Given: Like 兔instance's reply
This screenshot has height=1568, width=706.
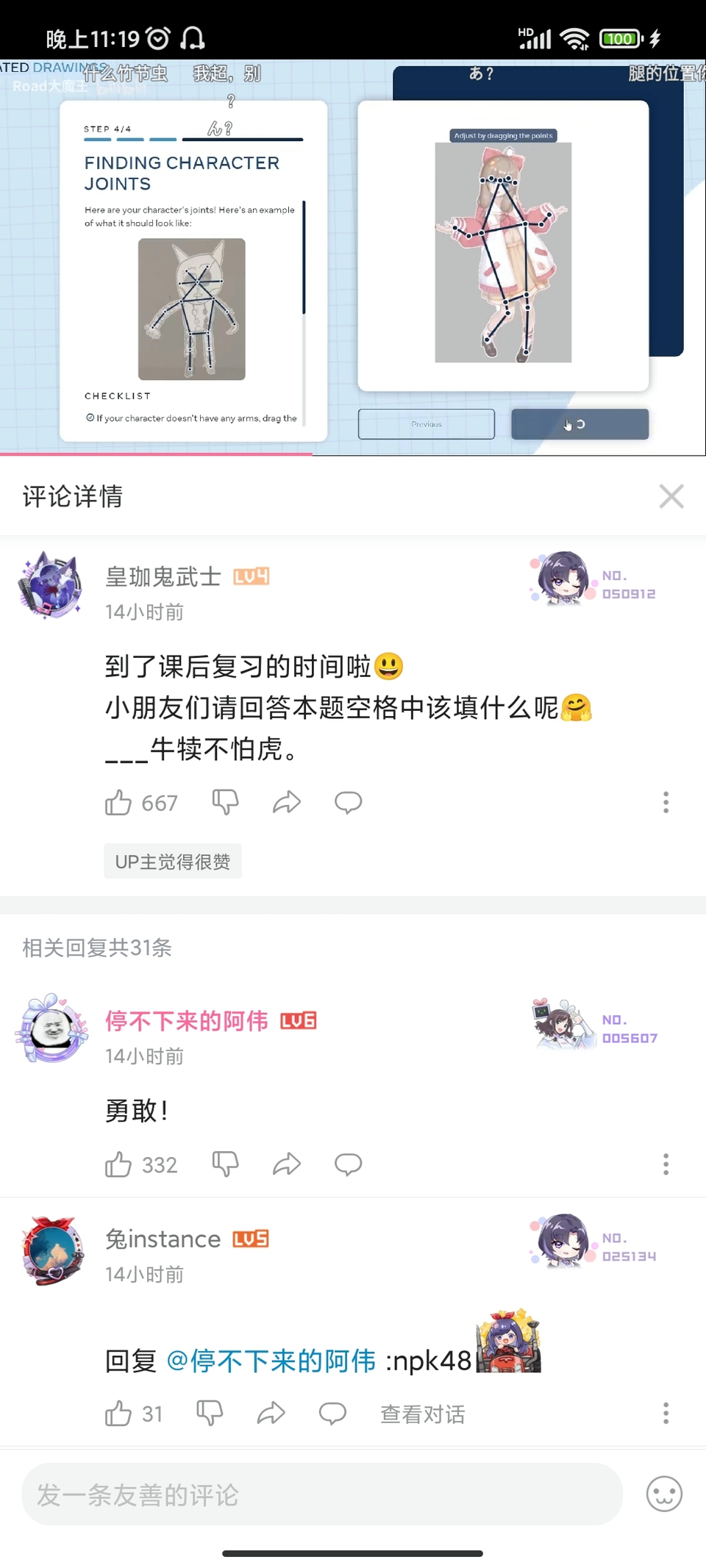Looking at the screenshot, I should point(118,1413).
